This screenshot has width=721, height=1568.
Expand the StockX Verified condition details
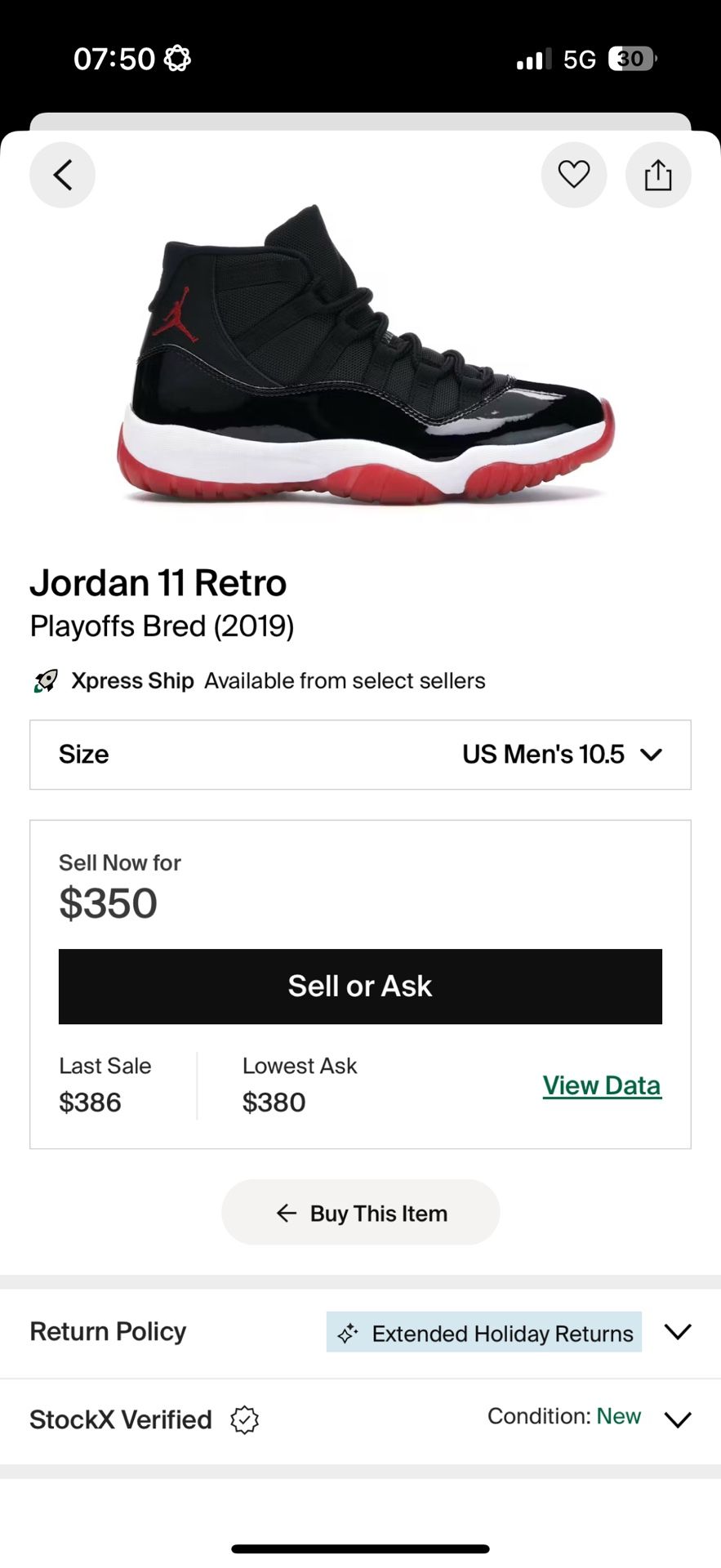coord(678,1420)
